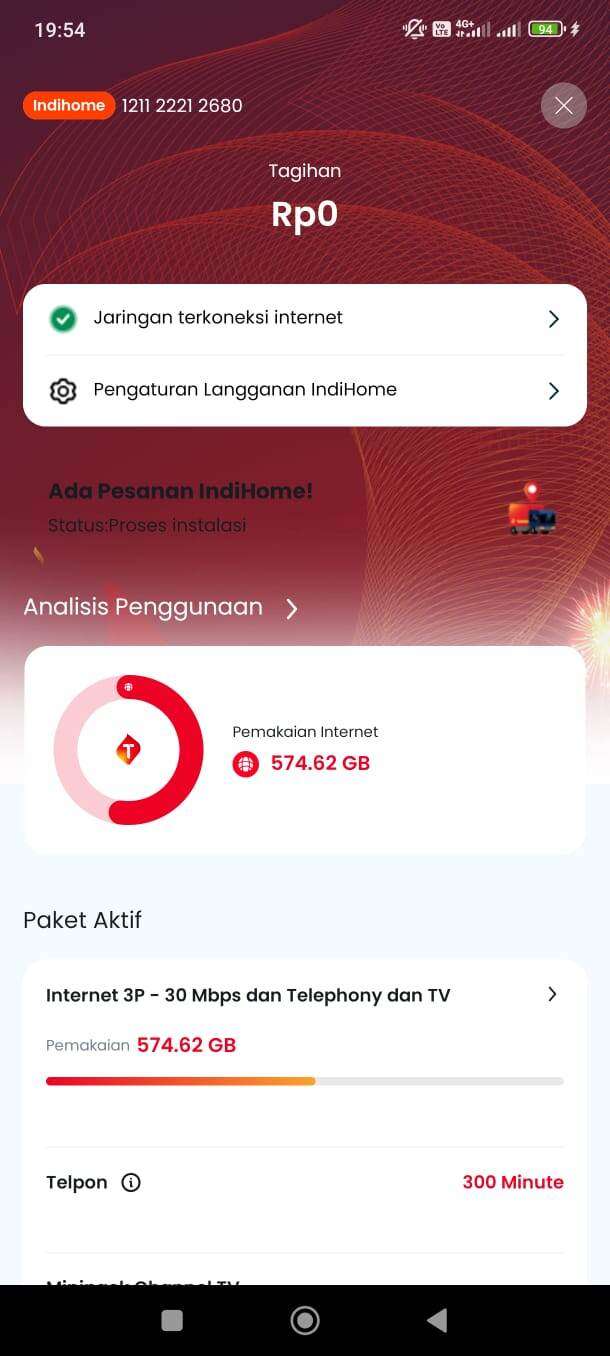610x1356 pixels.
Task: View the Ada Pesanan IndiHome order status
Action: 305,507
